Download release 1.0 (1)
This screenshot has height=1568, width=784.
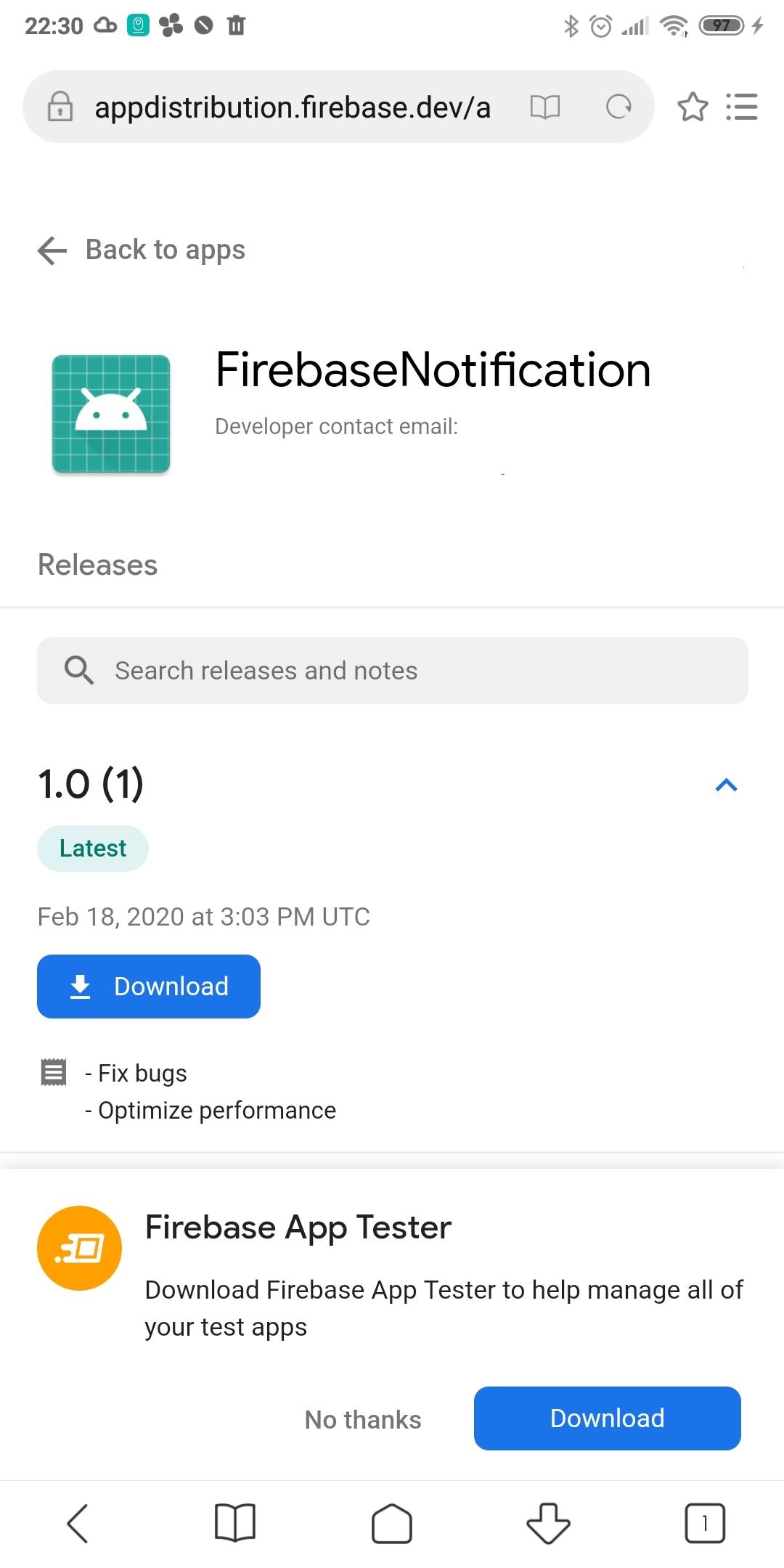coord(149,987)
